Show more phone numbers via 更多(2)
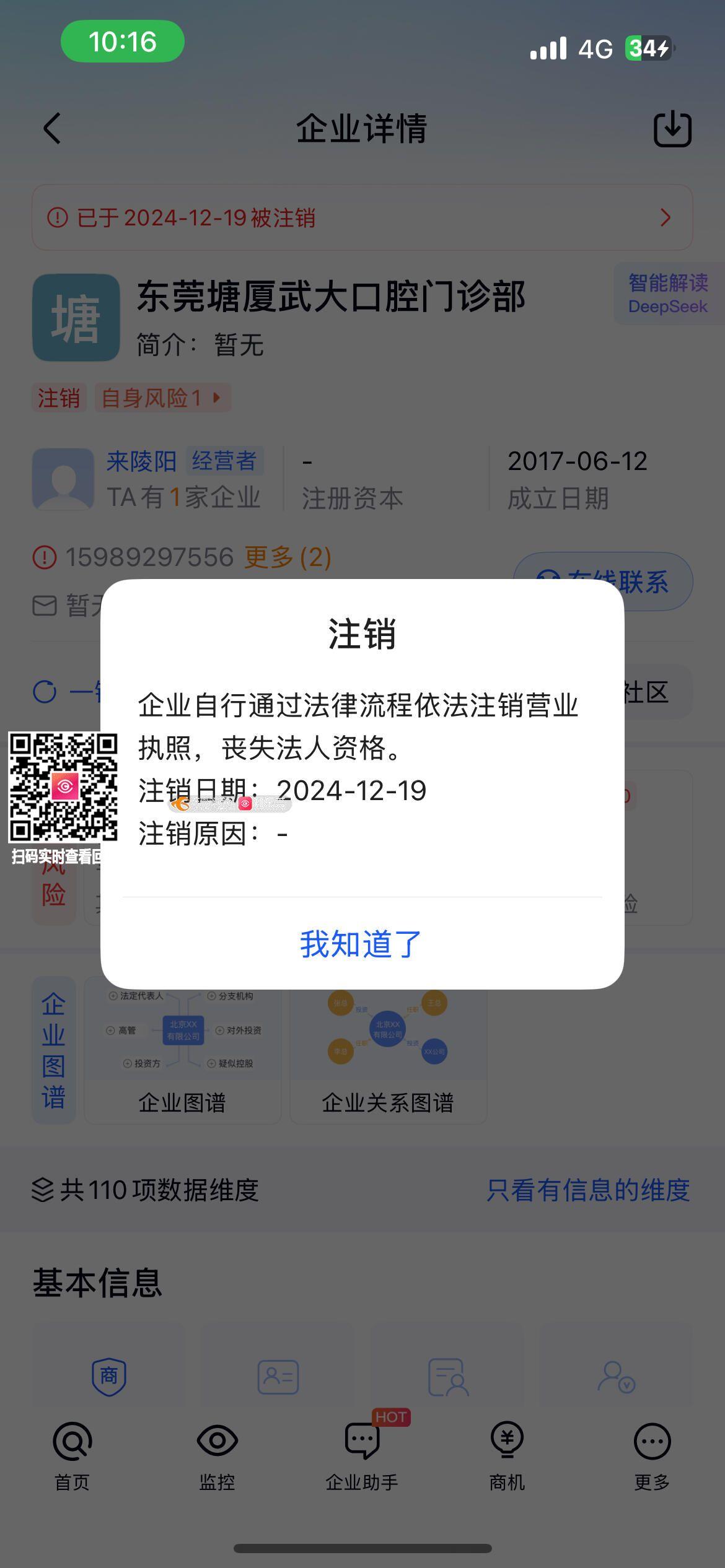 (288, 557)
